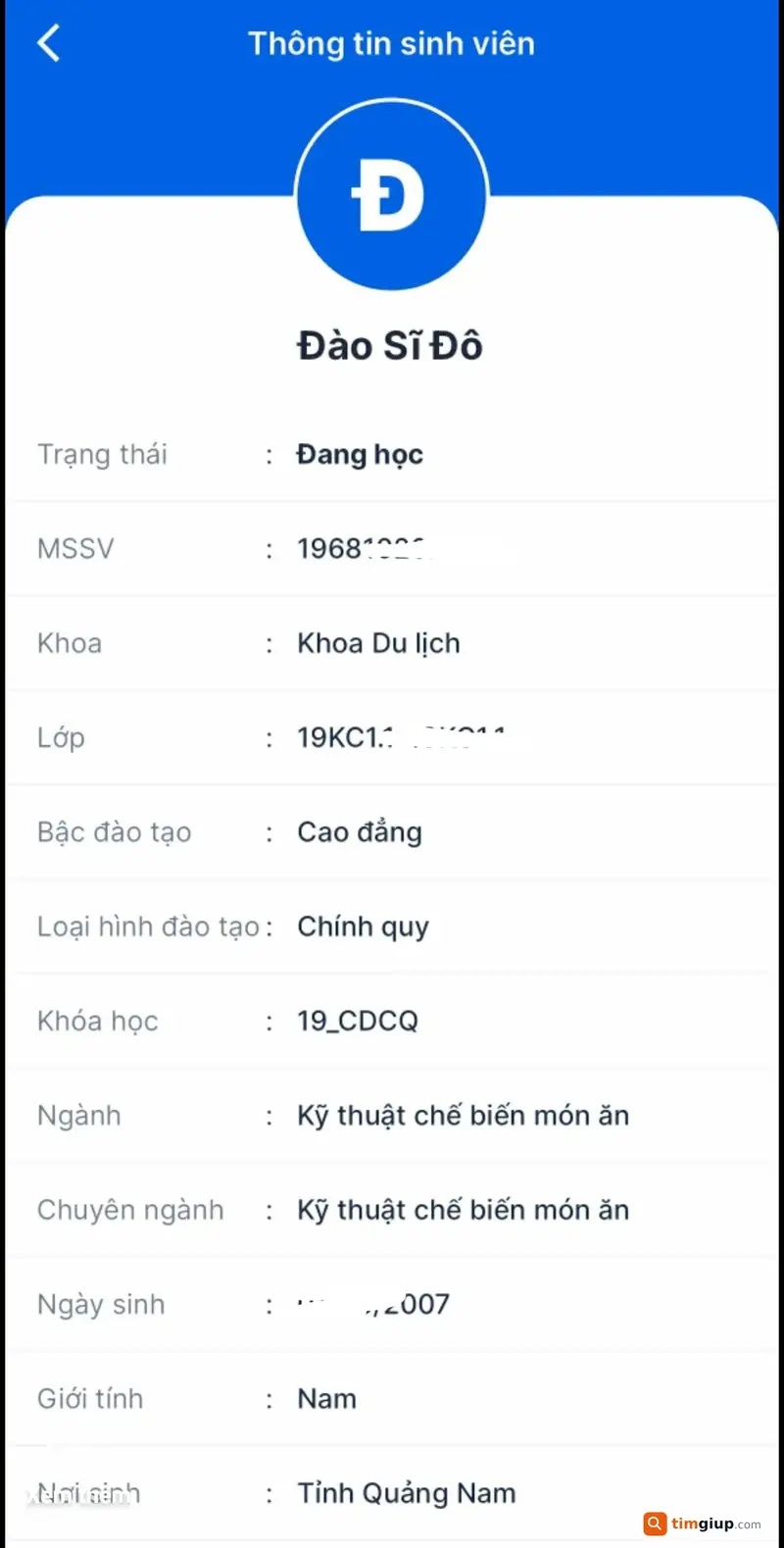784x1548 pixels.
Task: Select the Trạng thái field label
Action: [102, 454]
